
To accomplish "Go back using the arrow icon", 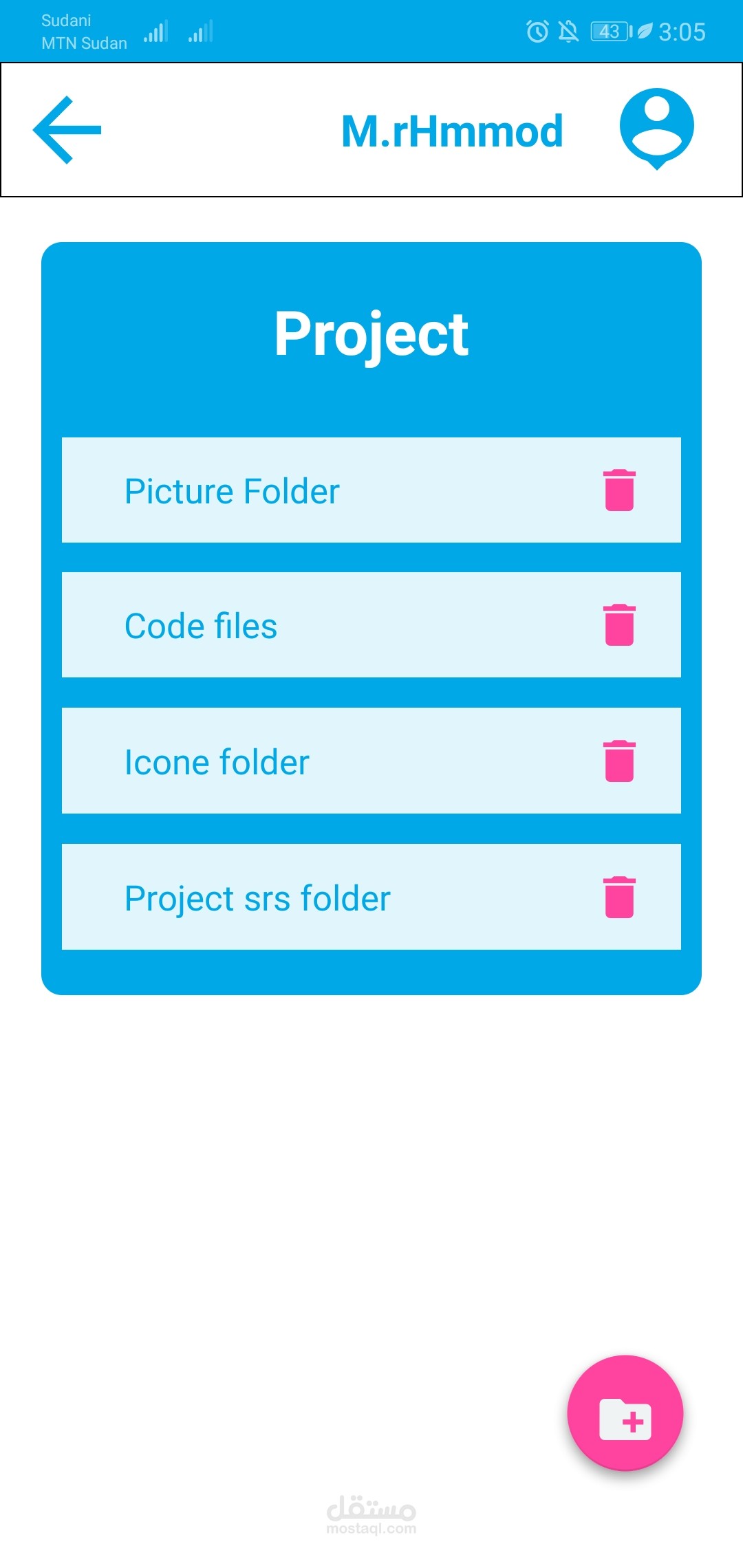I will coord(67,130).
